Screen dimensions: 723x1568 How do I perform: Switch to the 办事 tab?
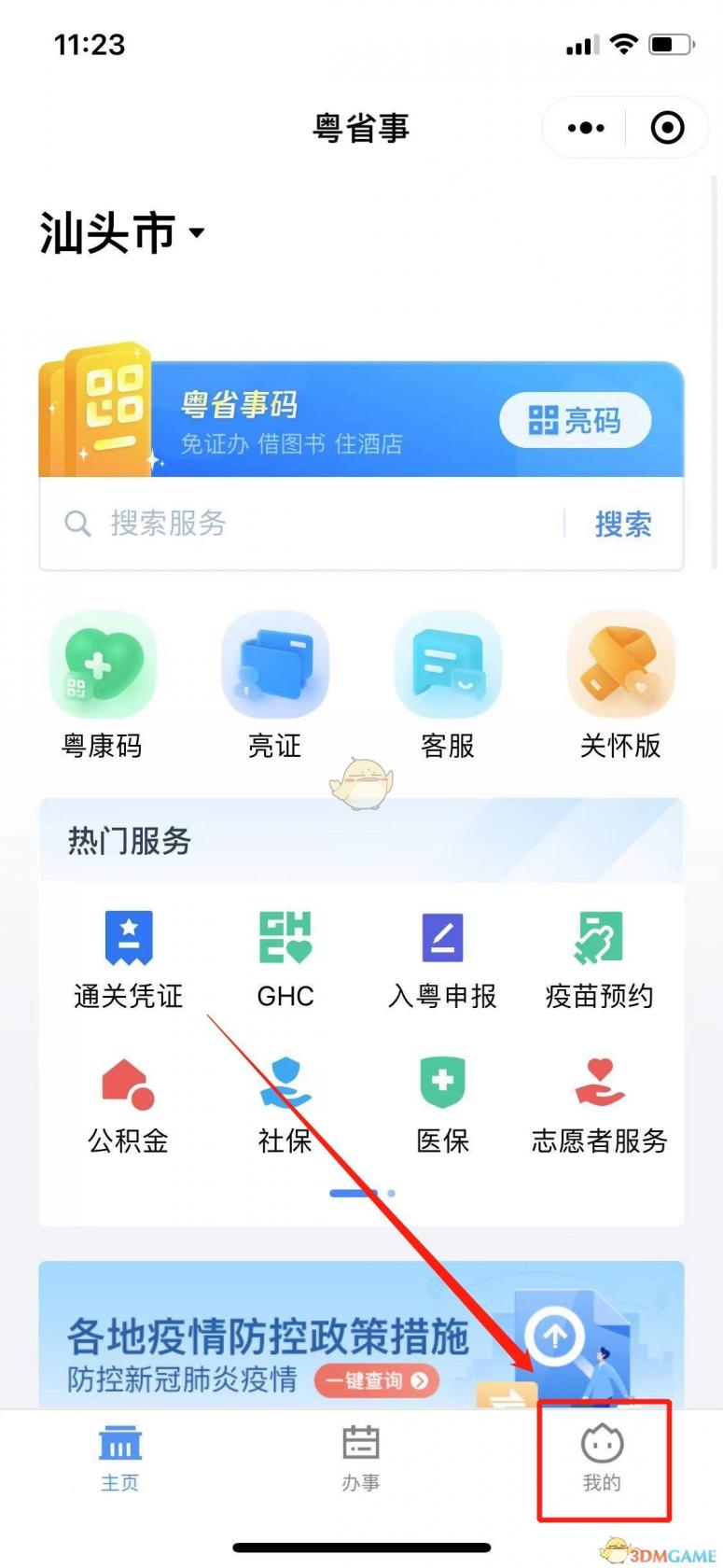click(x=361, y=1461)
